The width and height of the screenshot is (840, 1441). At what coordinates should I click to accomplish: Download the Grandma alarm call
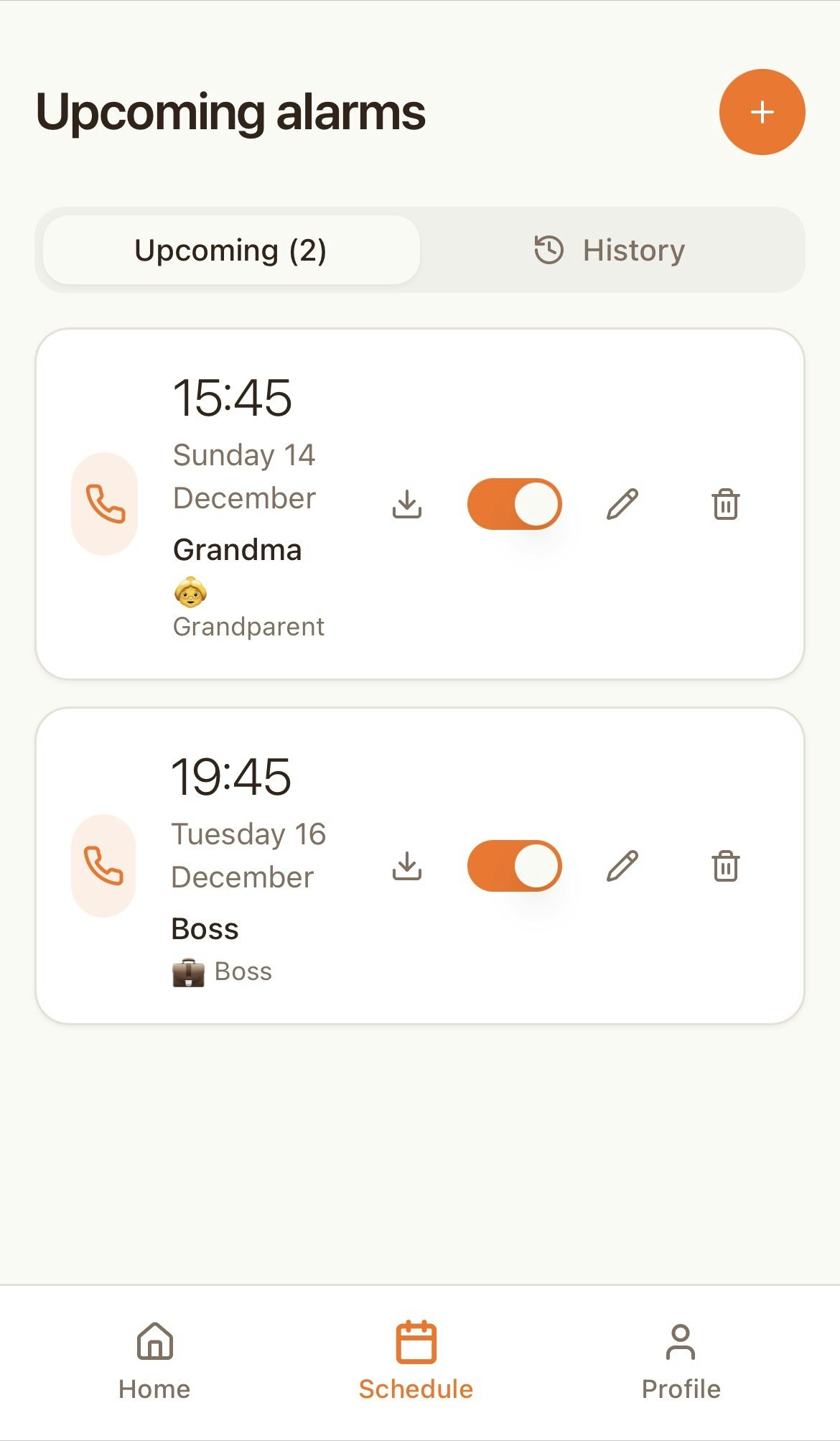pyautogui.click(x=407, y=503)
